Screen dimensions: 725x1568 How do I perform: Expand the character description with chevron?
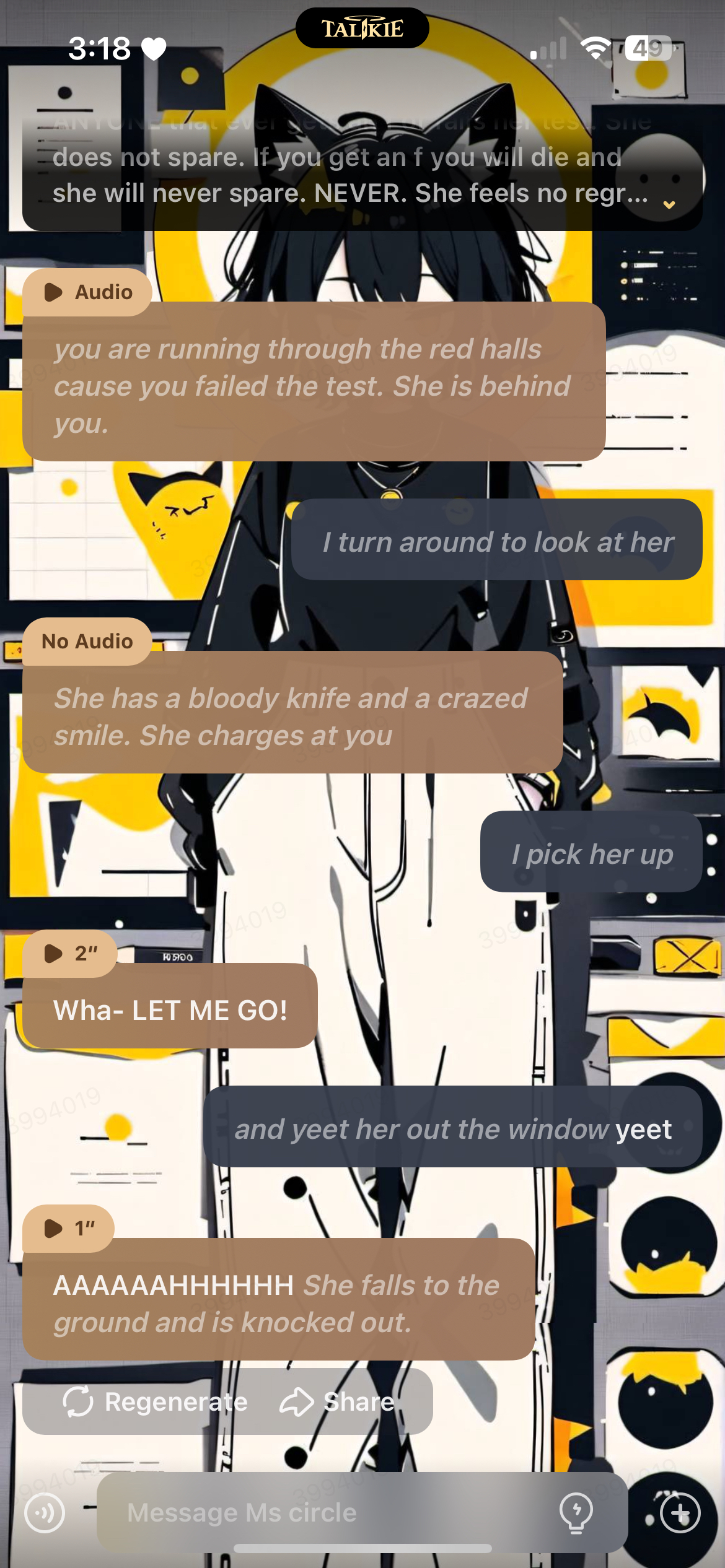[669, 204]
